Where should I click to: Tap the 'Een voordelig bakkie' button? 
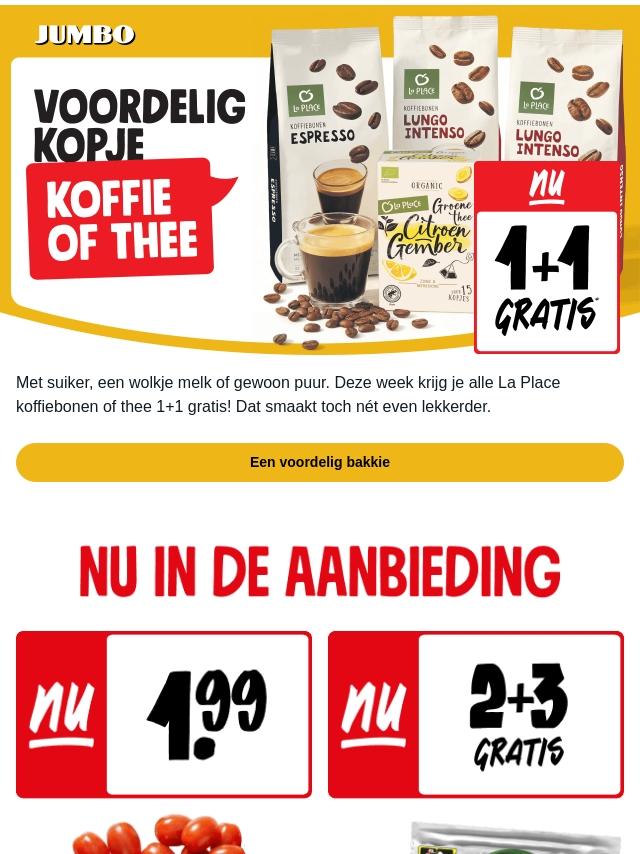pos(320,462)
